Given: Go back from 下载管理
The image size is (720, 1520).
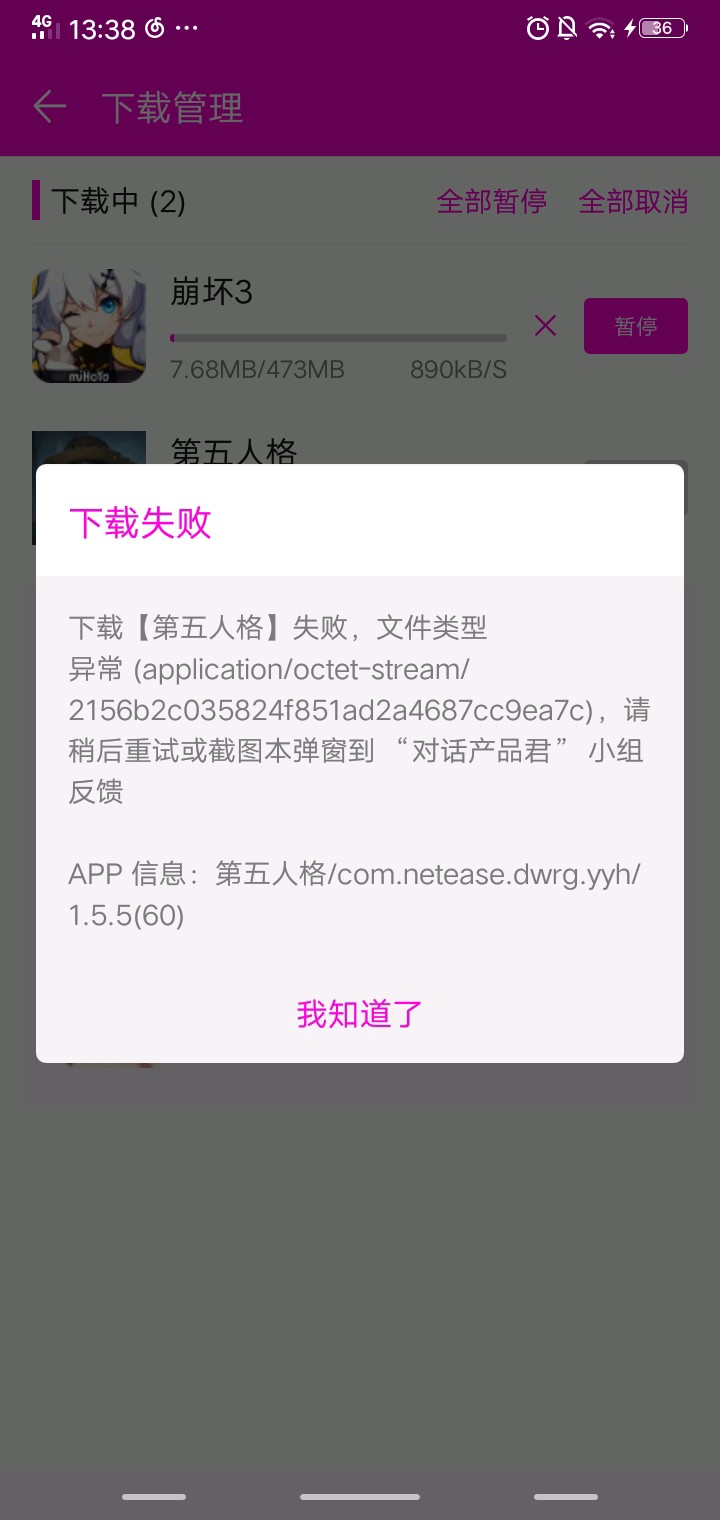Looking at the screenshot, I should [49, 107].
